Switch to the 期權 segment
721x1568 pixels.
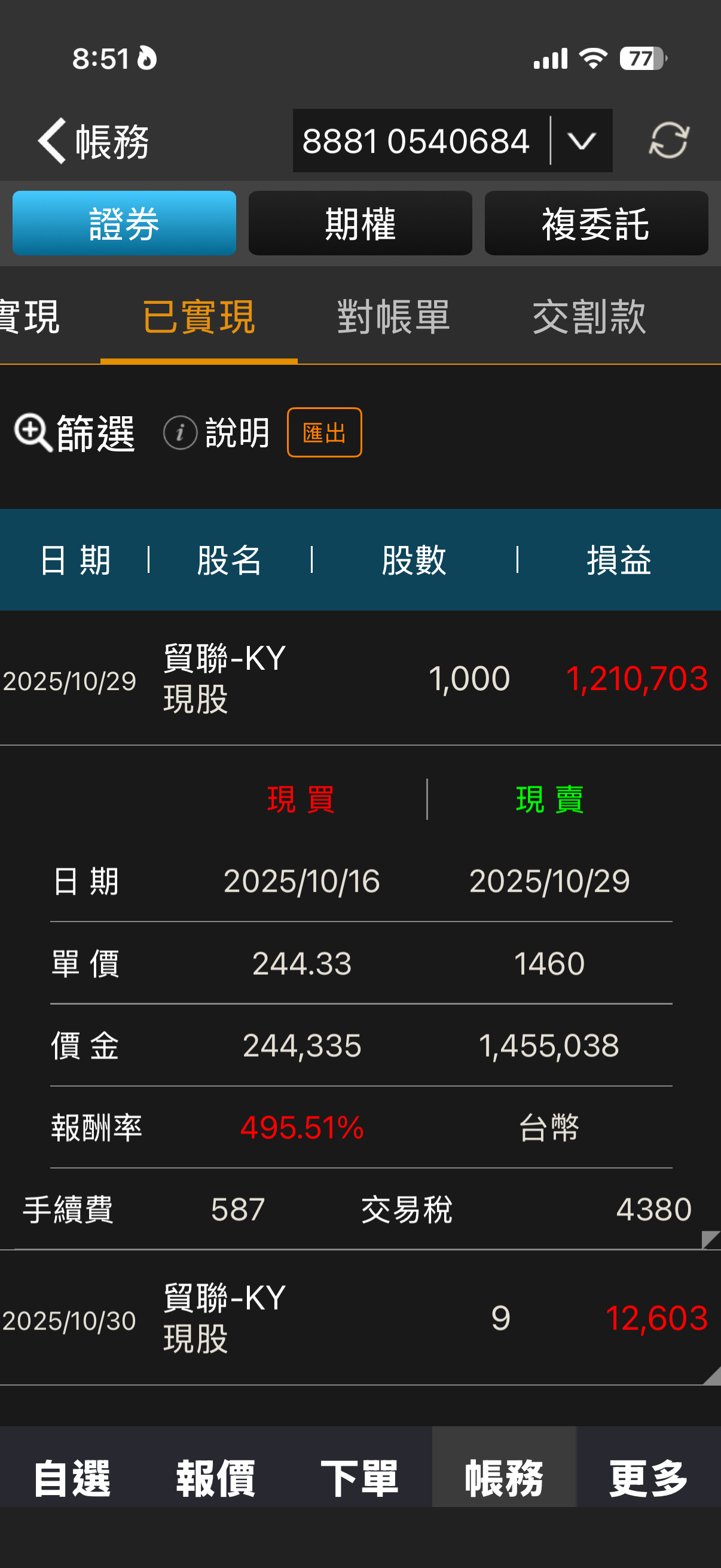pyautogui.click(x=360, y=223)
